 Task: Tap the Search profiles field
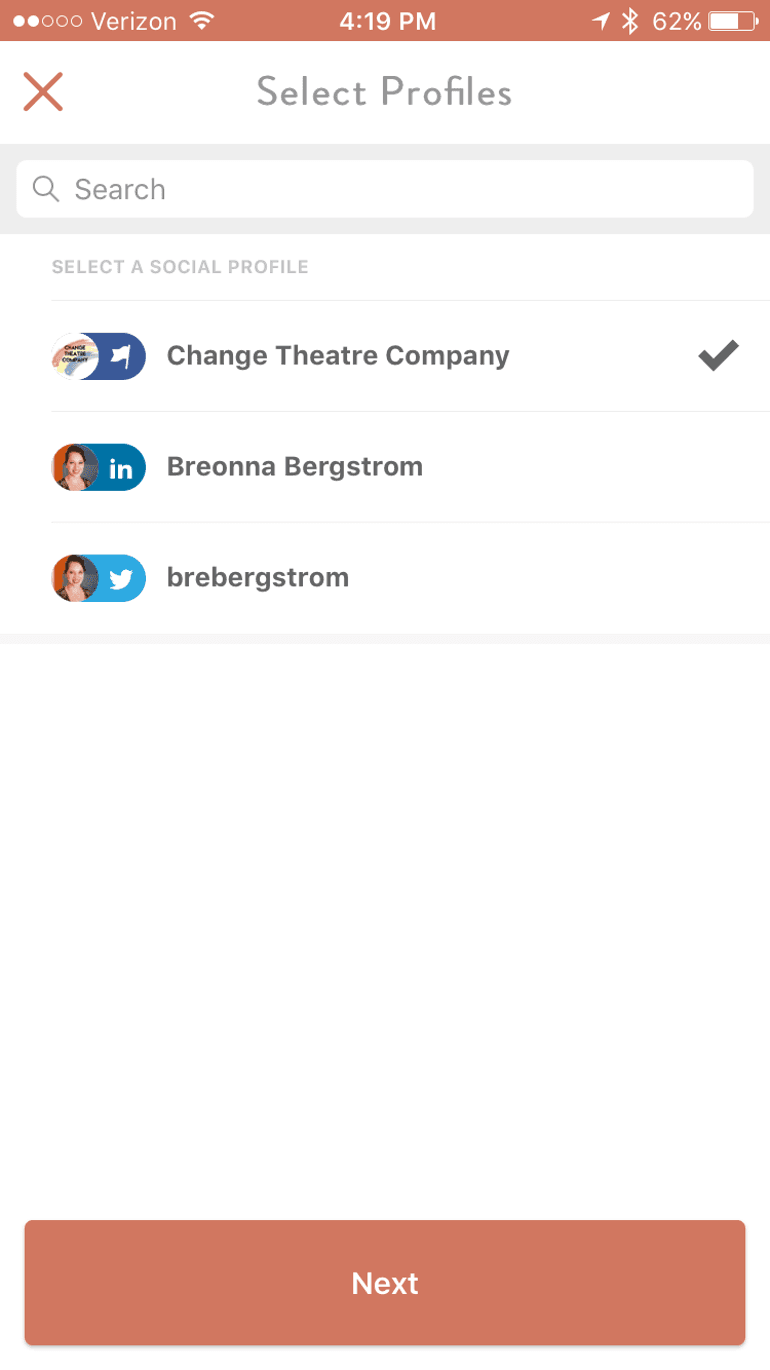[385, 189]
